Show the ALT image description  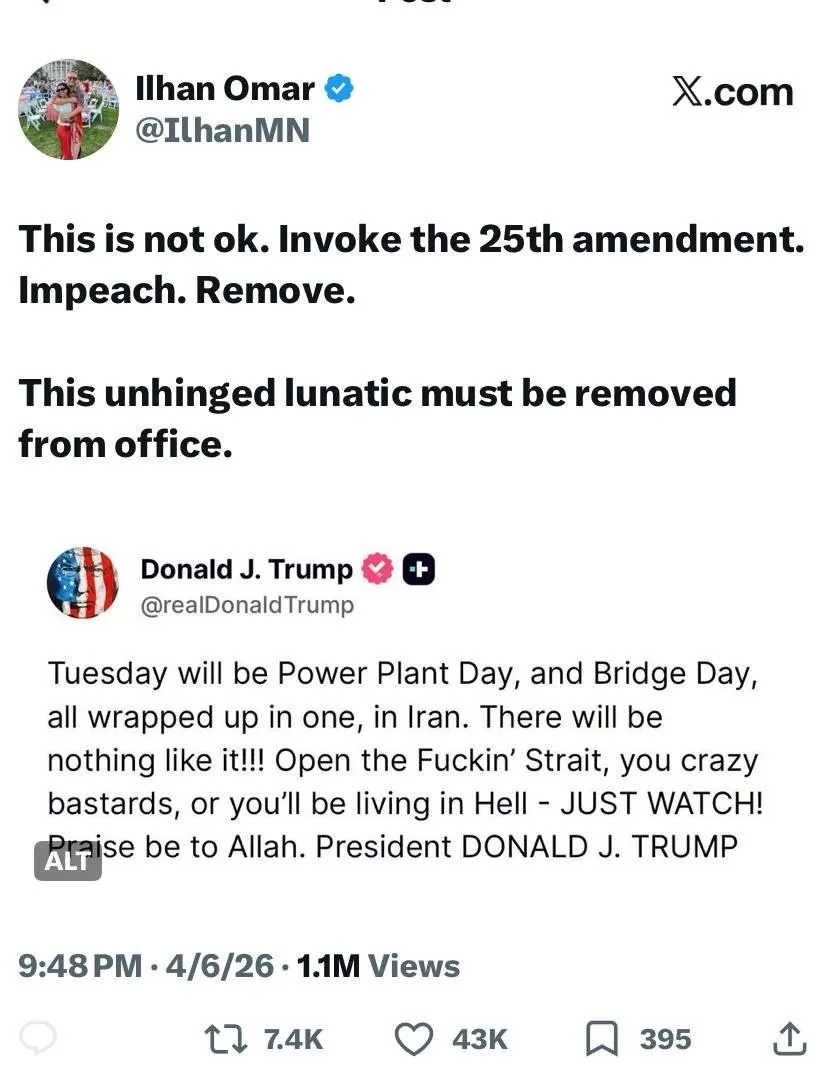(68, 860)
